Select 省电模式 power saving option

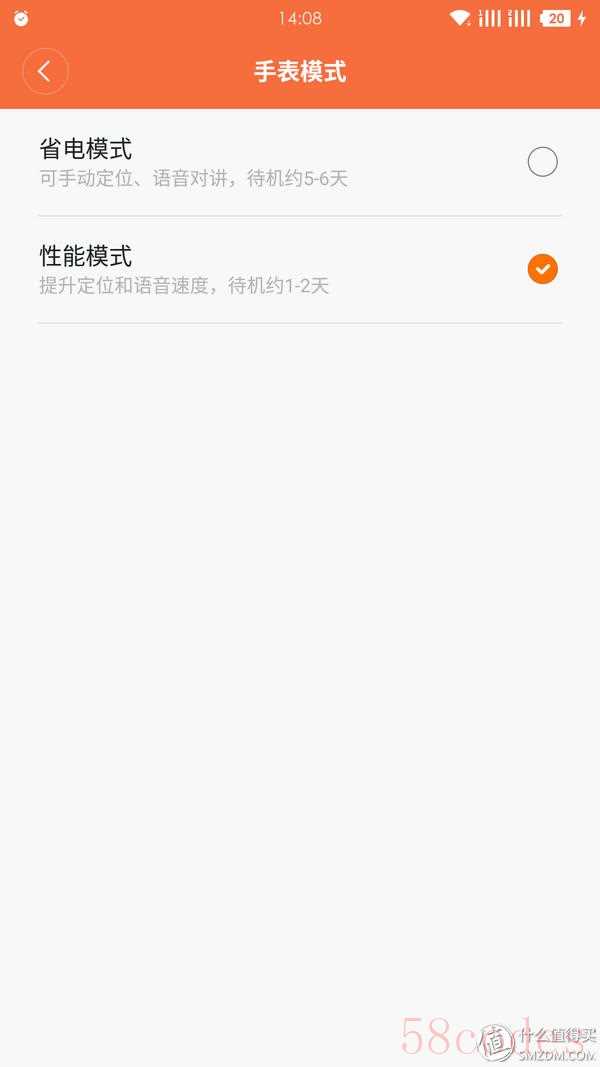pyautogui.click(x=300, y=163)
